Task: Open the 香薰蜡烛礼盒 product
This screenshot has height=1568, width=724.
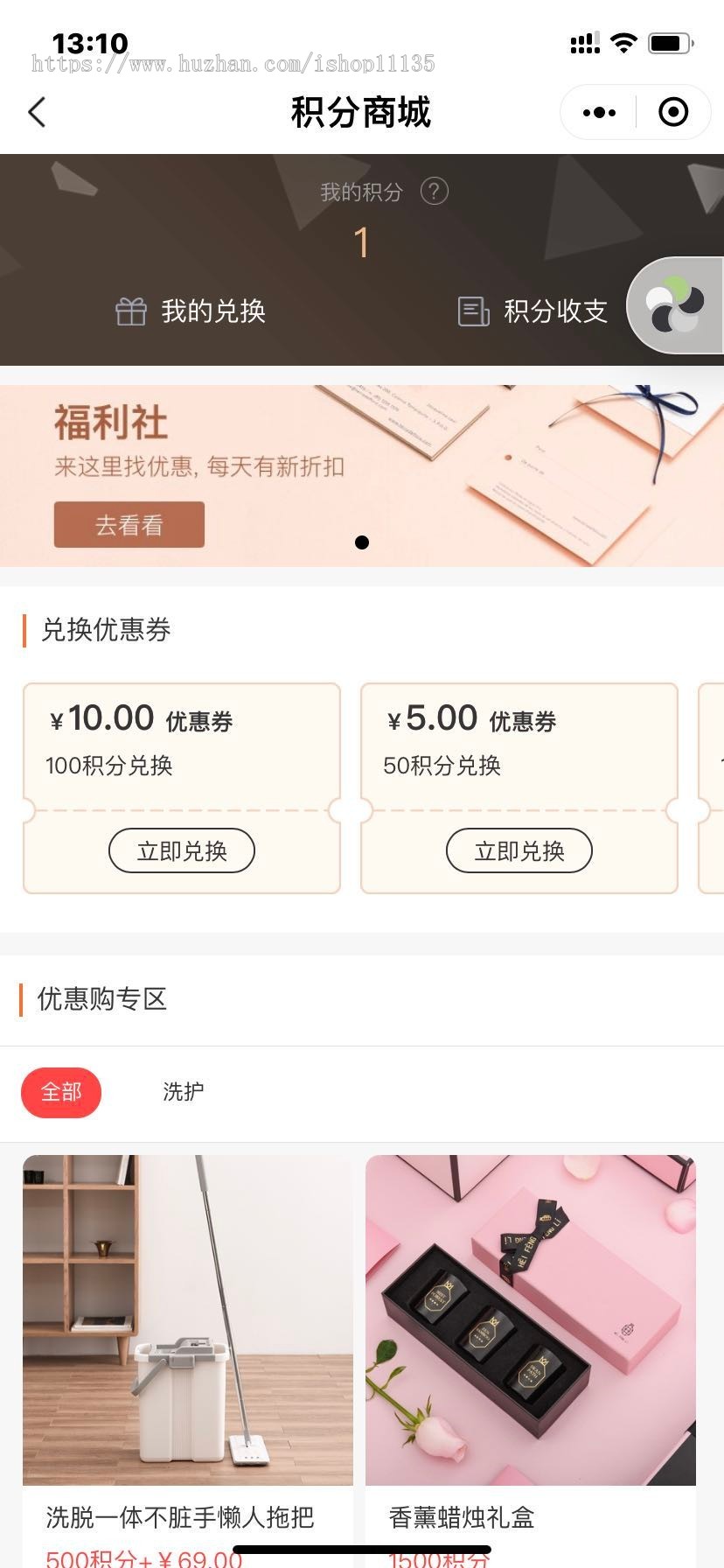Action: pos(531,1319)
